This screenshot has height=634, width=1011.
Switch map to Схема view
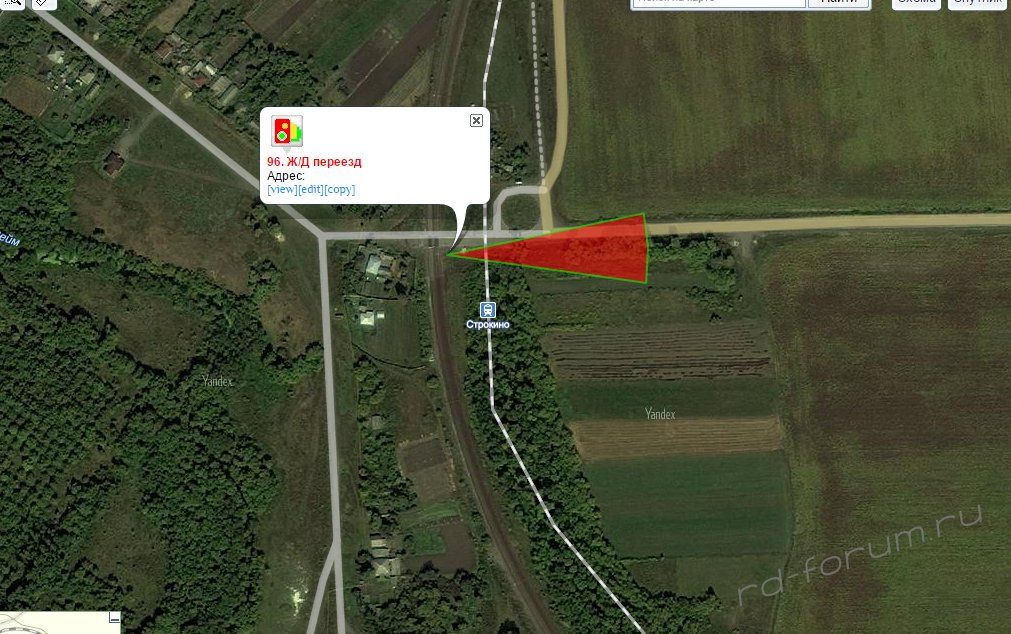pyautogui.click(x=916, y=2)
